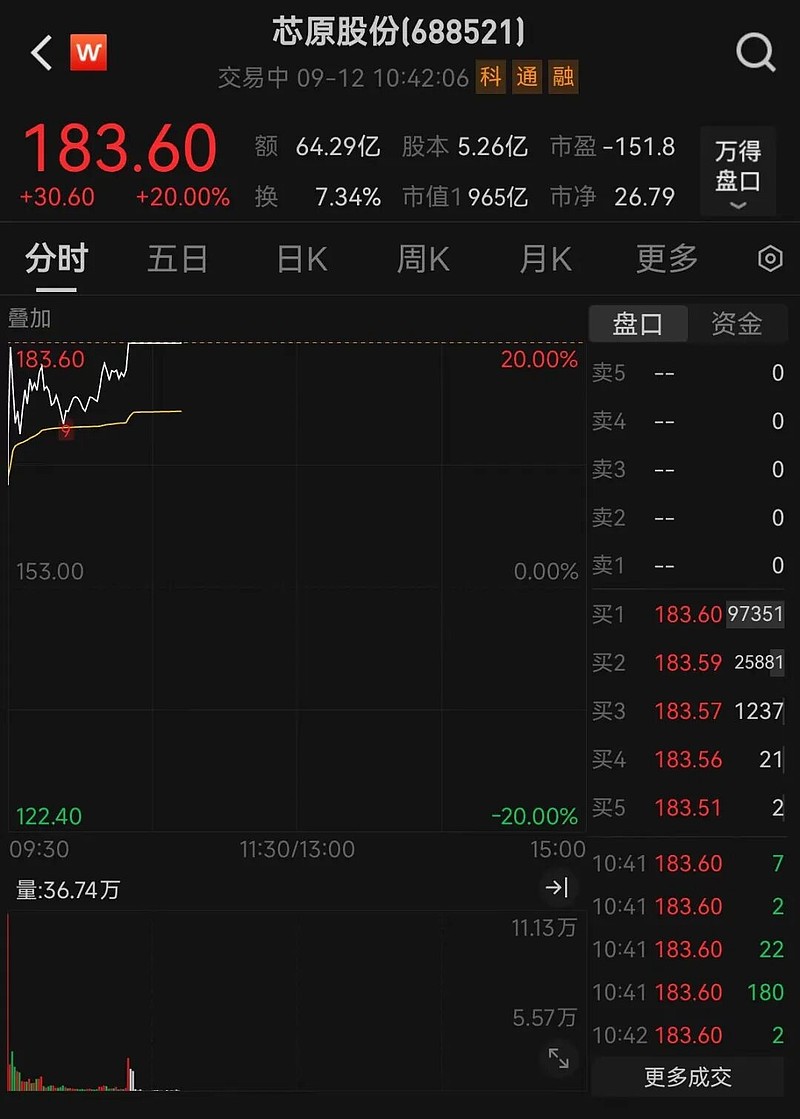Select the 月K chart tab
Image resolution: width=800 pixels, height=1119 pixels.
543,258
